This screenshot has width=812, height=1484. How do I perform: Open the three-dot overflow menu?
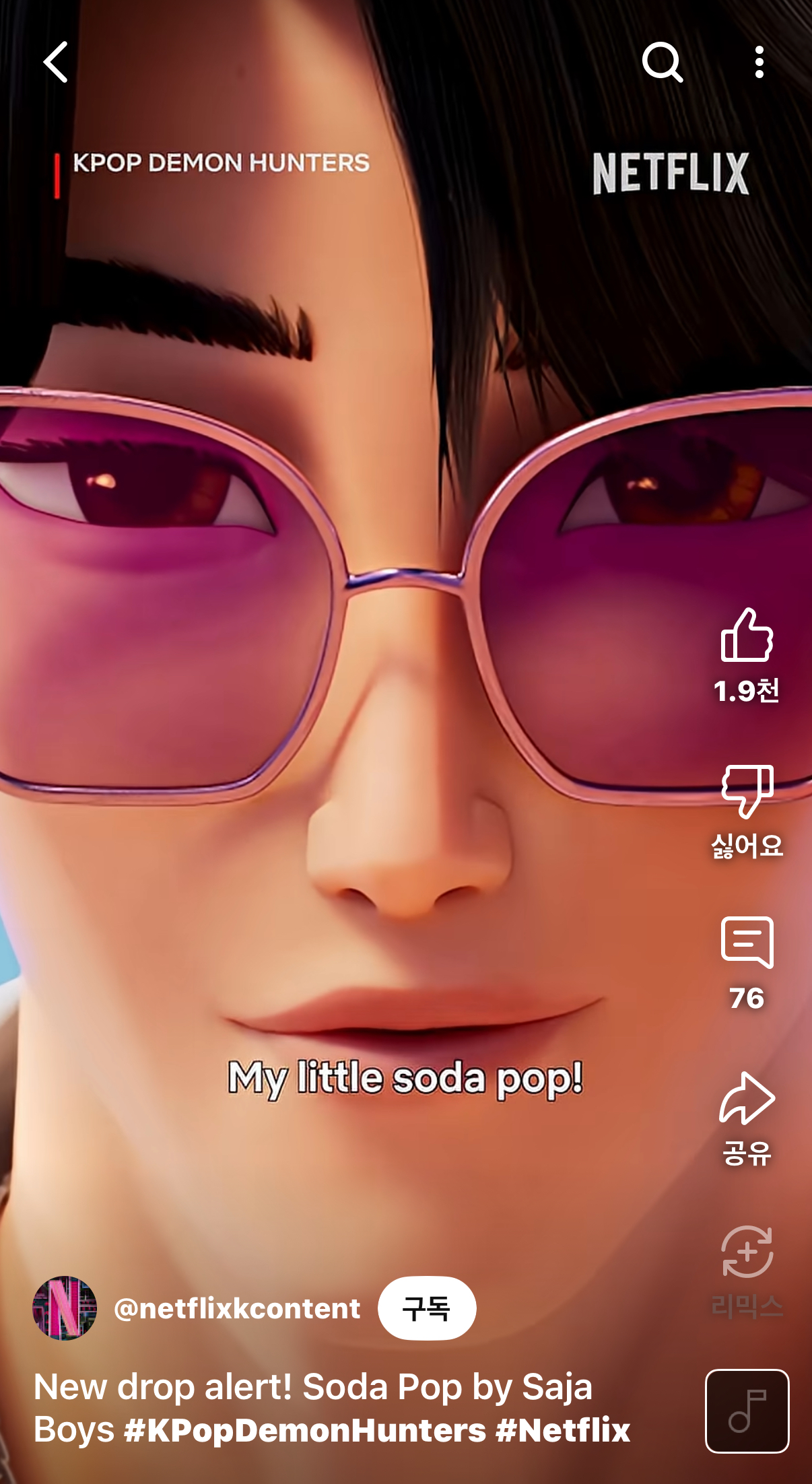759,62
